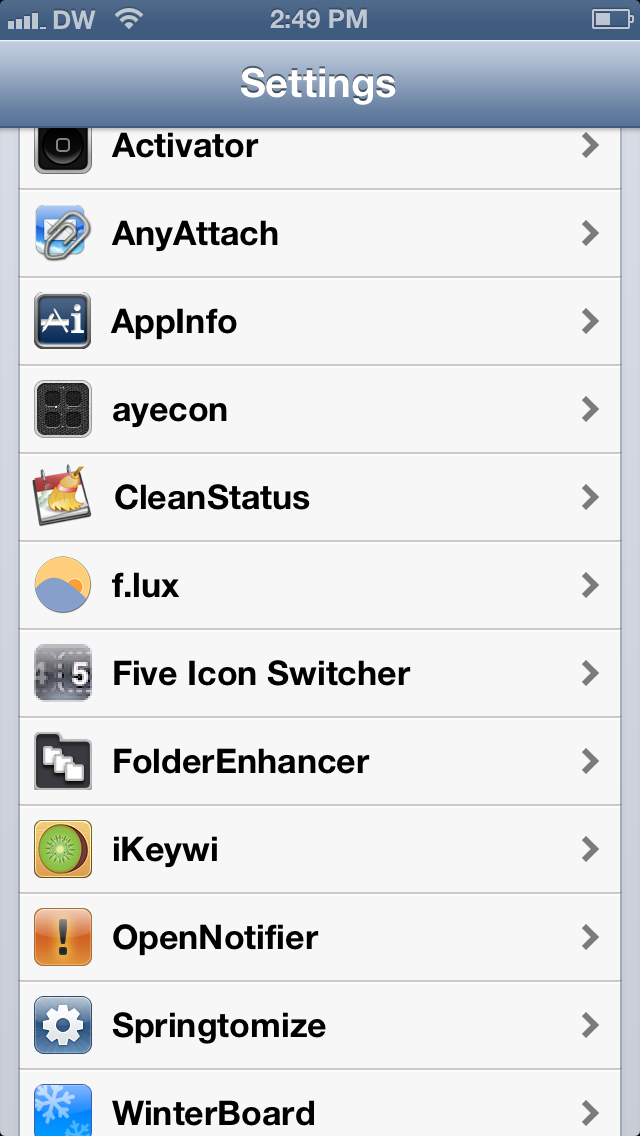The height and width of the screenshot is (1136, 640).
Task: Select the ayecon entry
Action: (x=320, y=409)
